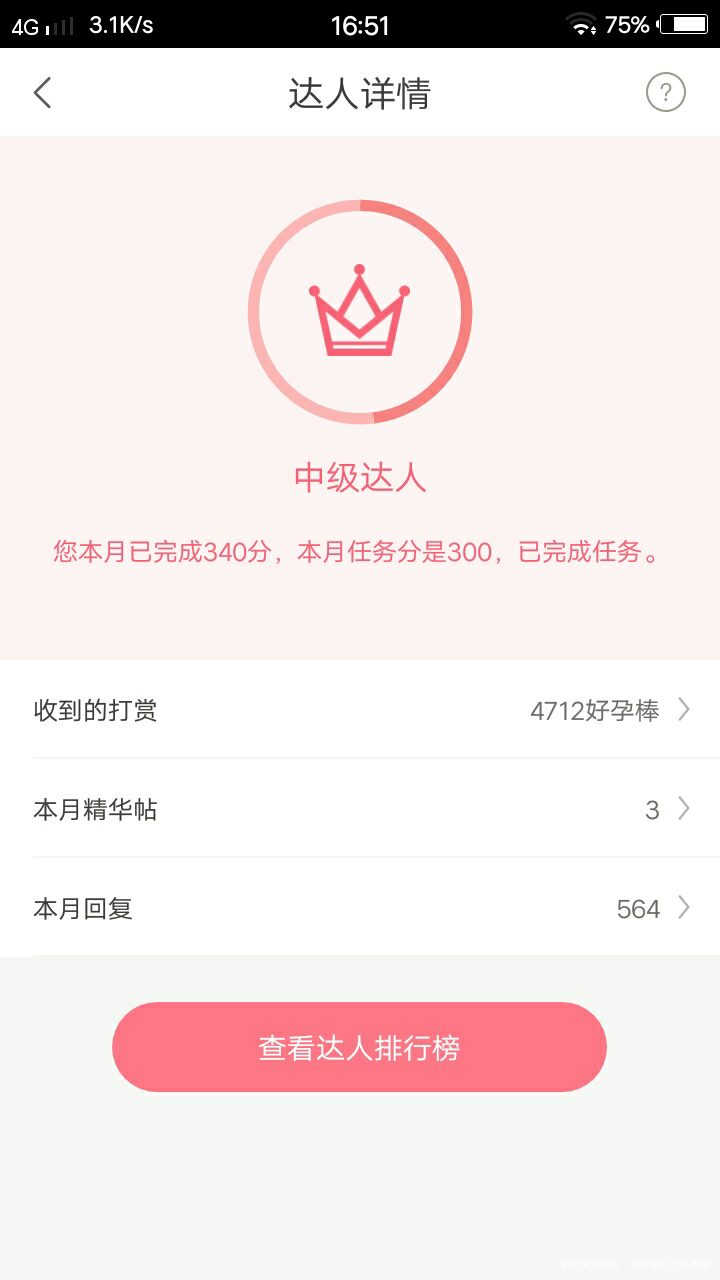Viewport: 720px width, 1280px height.
Task: Click the 查看达人排行榜 ranking button
Action: click(x=360, y=1046)
